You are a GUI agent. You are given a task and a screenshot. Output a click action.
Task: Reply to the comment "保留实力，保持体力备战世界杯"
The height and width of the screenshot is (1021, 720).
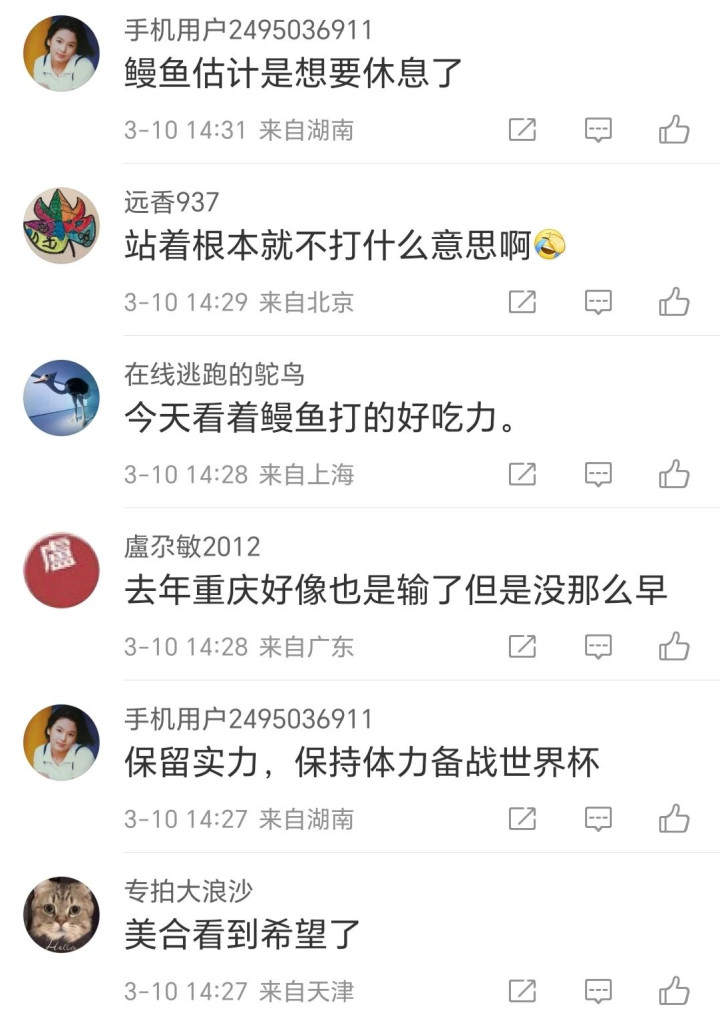598,818
